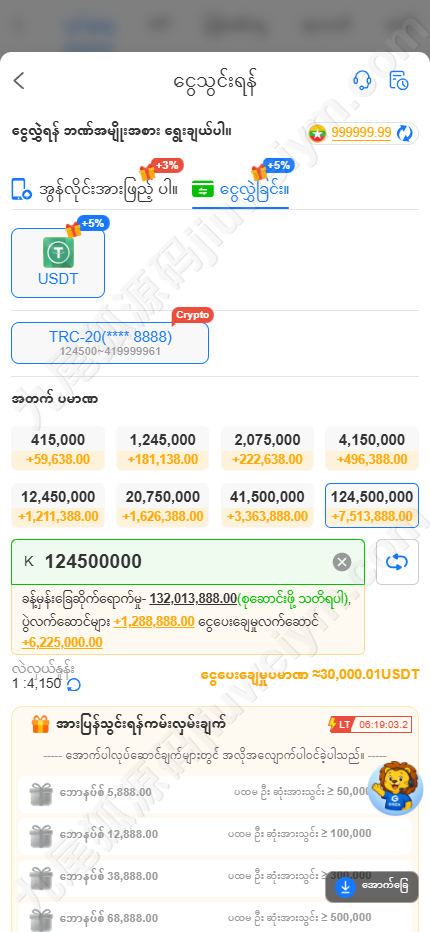Pick the 4,150,000 amount preset
Viewport: 430px width, 932px height.
(x=372, y=449)
